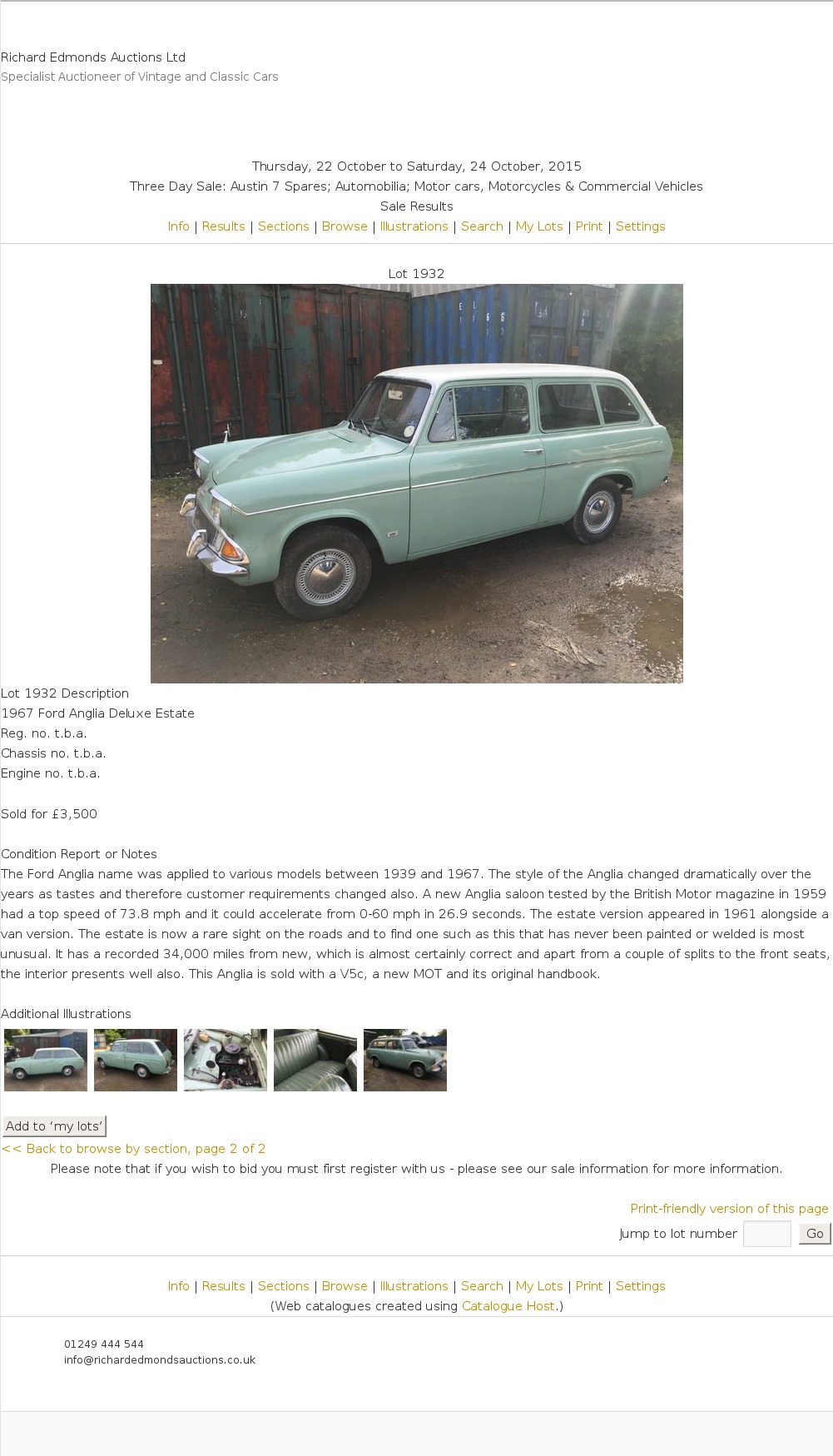View My Lots from top menu
Viewport: 833px width, 1456px height.
pos(539,226)
